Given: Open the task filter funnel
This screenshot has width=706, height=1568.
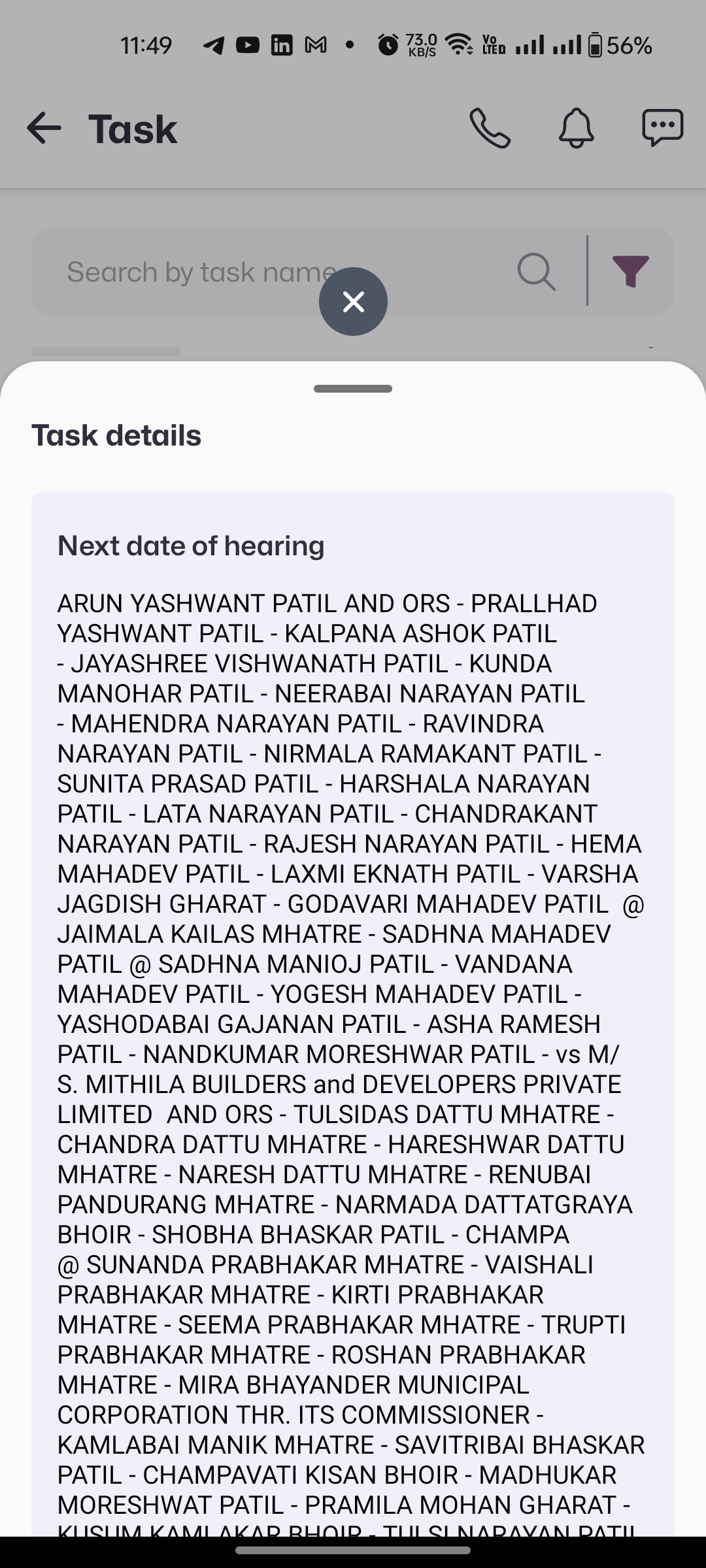Looking at the screenshot, I should (x=630, y=271).
